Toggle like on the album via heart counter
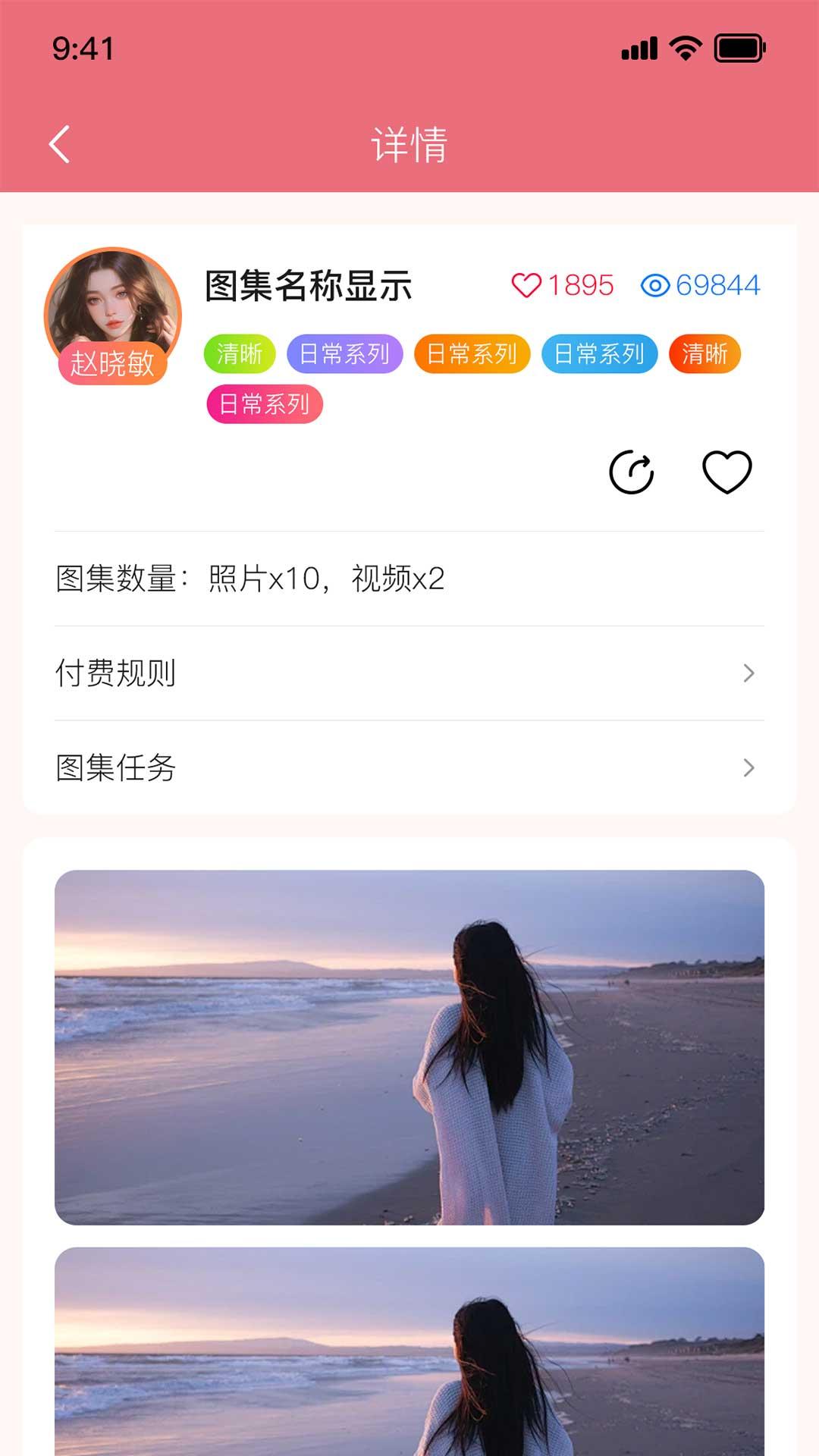 [562, 285]
